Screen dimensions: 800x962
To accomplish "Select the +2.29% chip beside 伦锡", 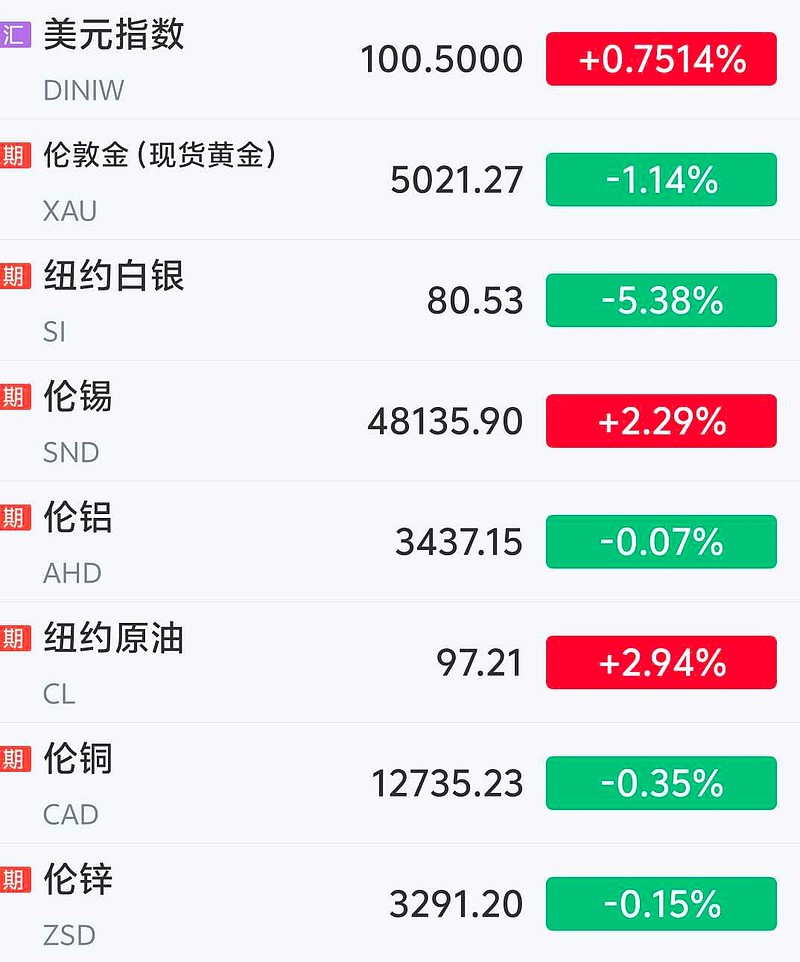I will point(660,421).
